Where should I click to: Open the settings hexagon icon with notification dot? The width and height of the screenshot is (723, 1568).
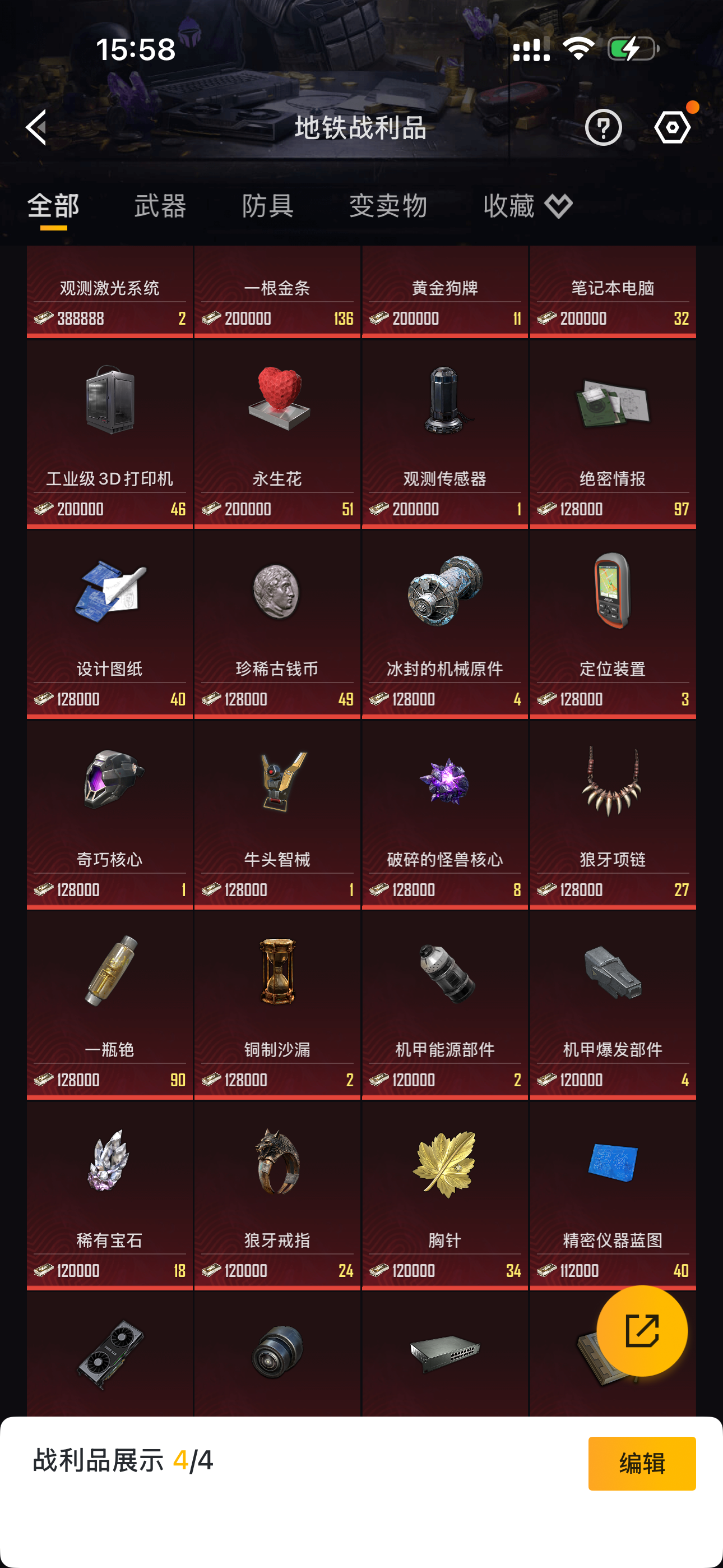673,128
